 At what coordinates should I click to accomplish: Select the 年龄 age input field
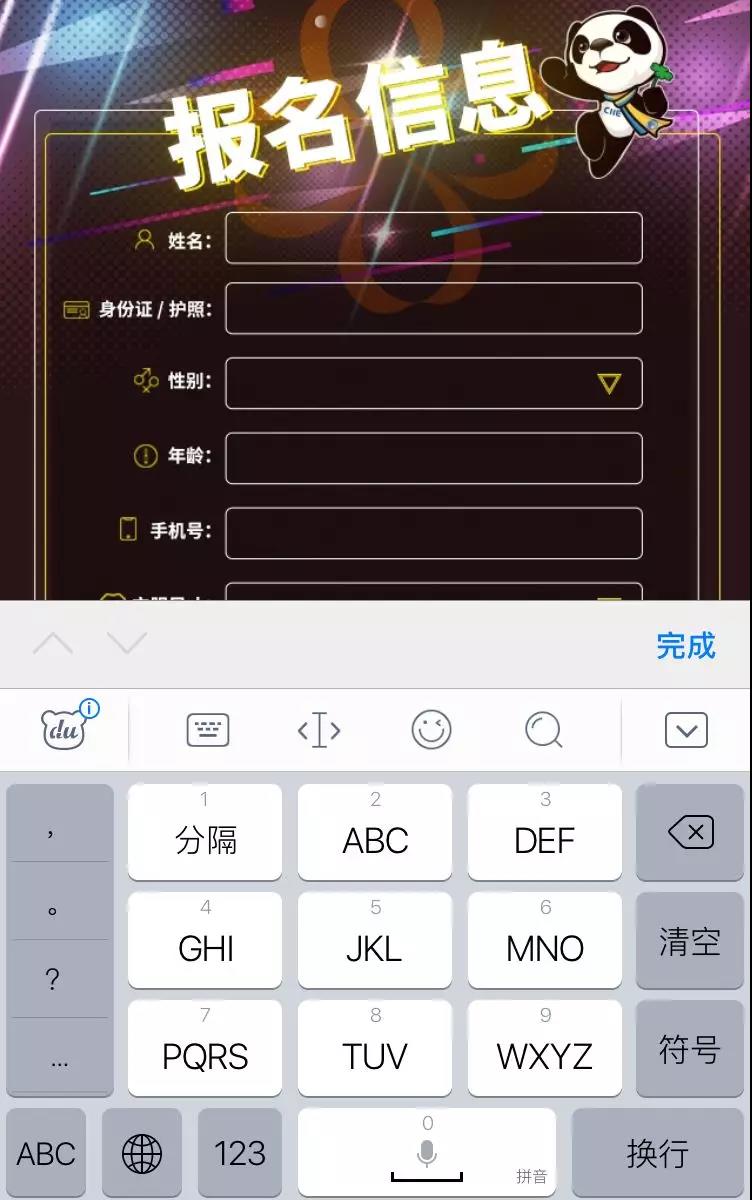pyautogui.click(x=433, y=458)
